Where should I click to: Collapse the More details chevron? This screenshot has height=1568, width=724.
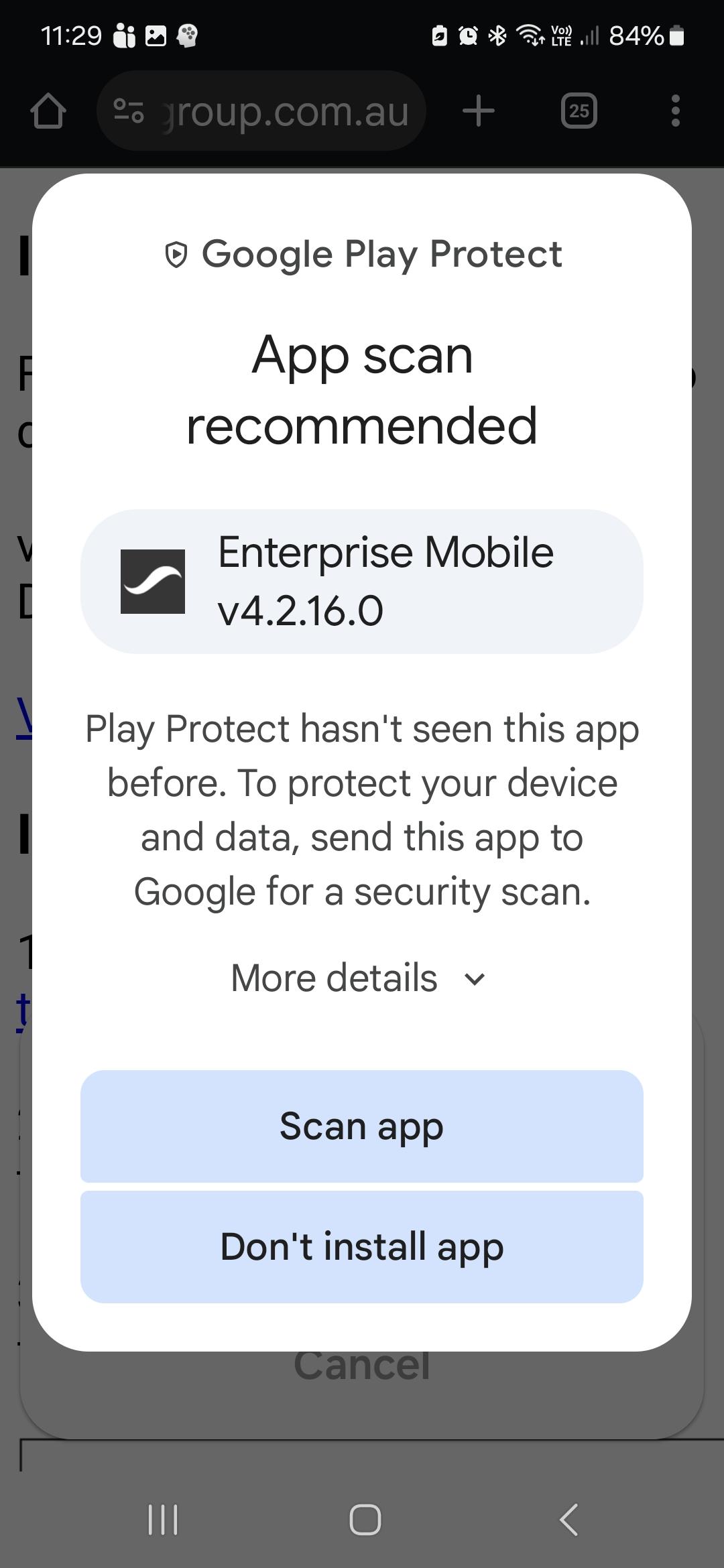(x=473, y=979)
